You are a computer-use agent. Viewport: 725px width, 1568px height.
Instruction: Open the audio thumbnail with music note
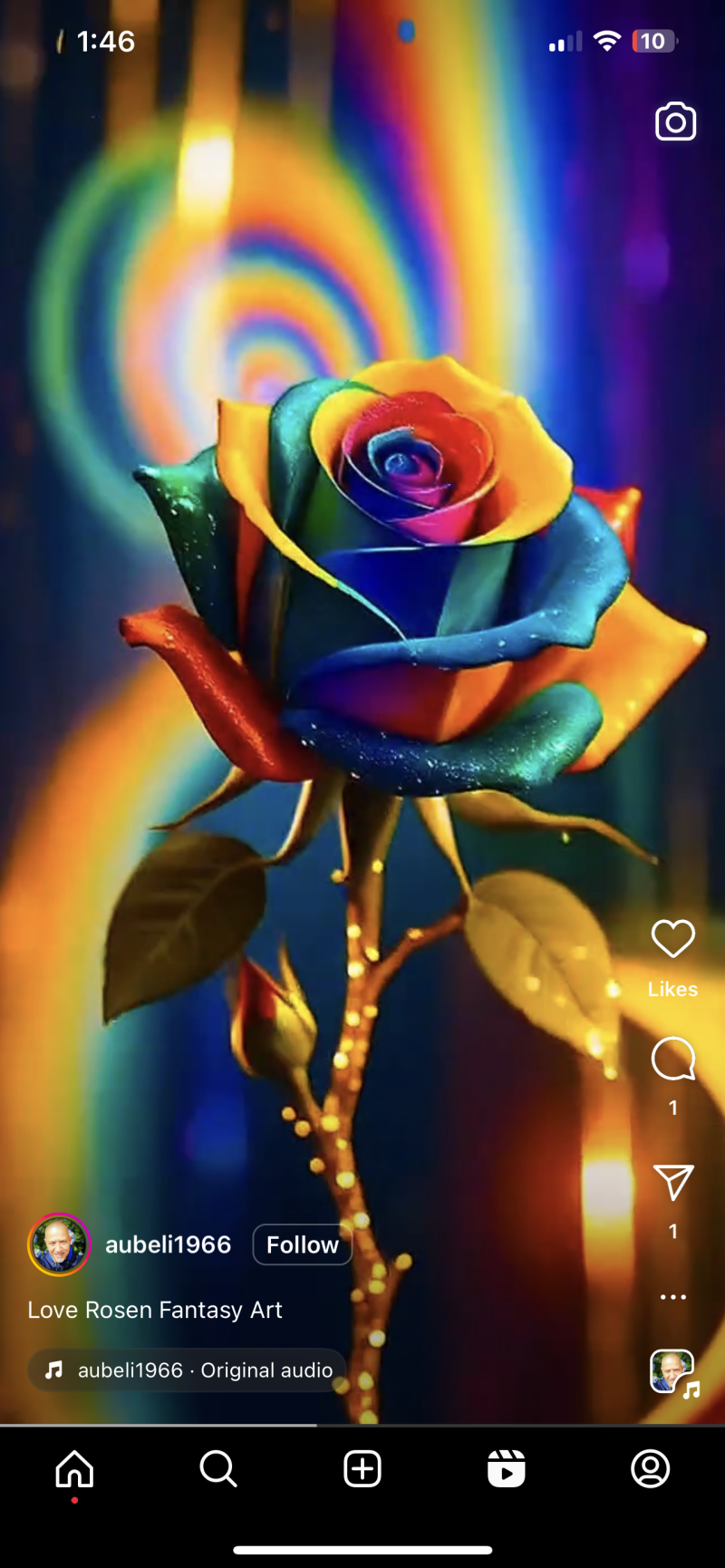(x=673, y=1372)
